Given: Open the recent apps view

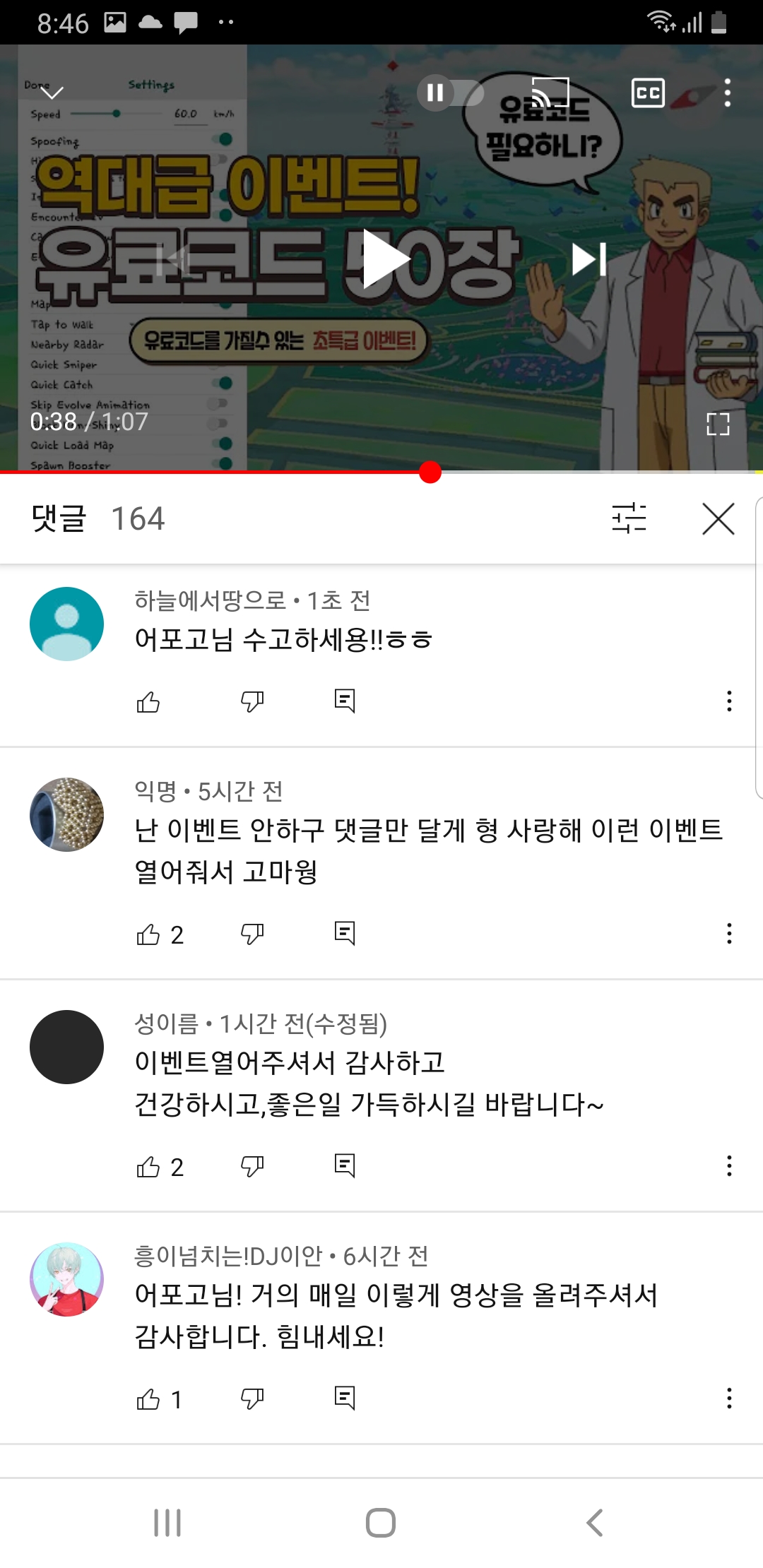Looking at the screenshot, I should (167, 1523).
